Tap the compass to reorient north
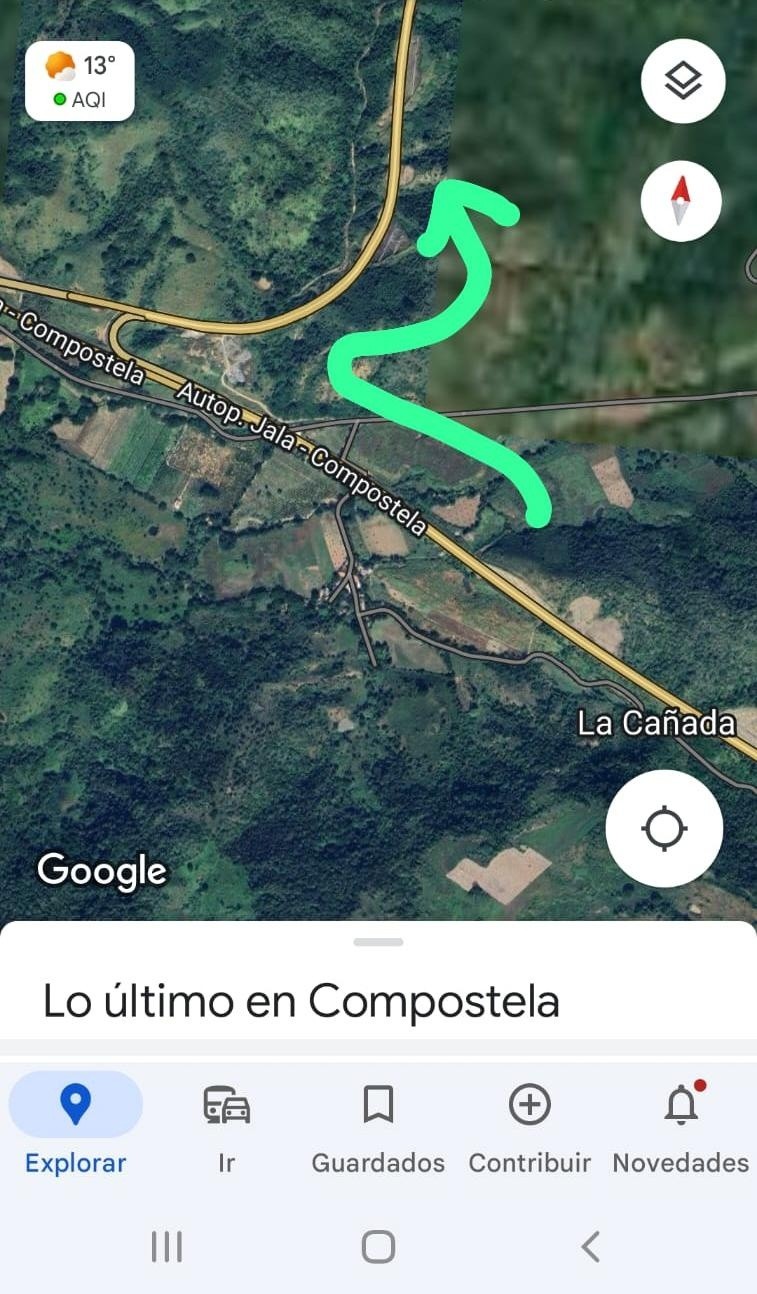Screen dimensions: 757x1294 click(x=681, y=201)
